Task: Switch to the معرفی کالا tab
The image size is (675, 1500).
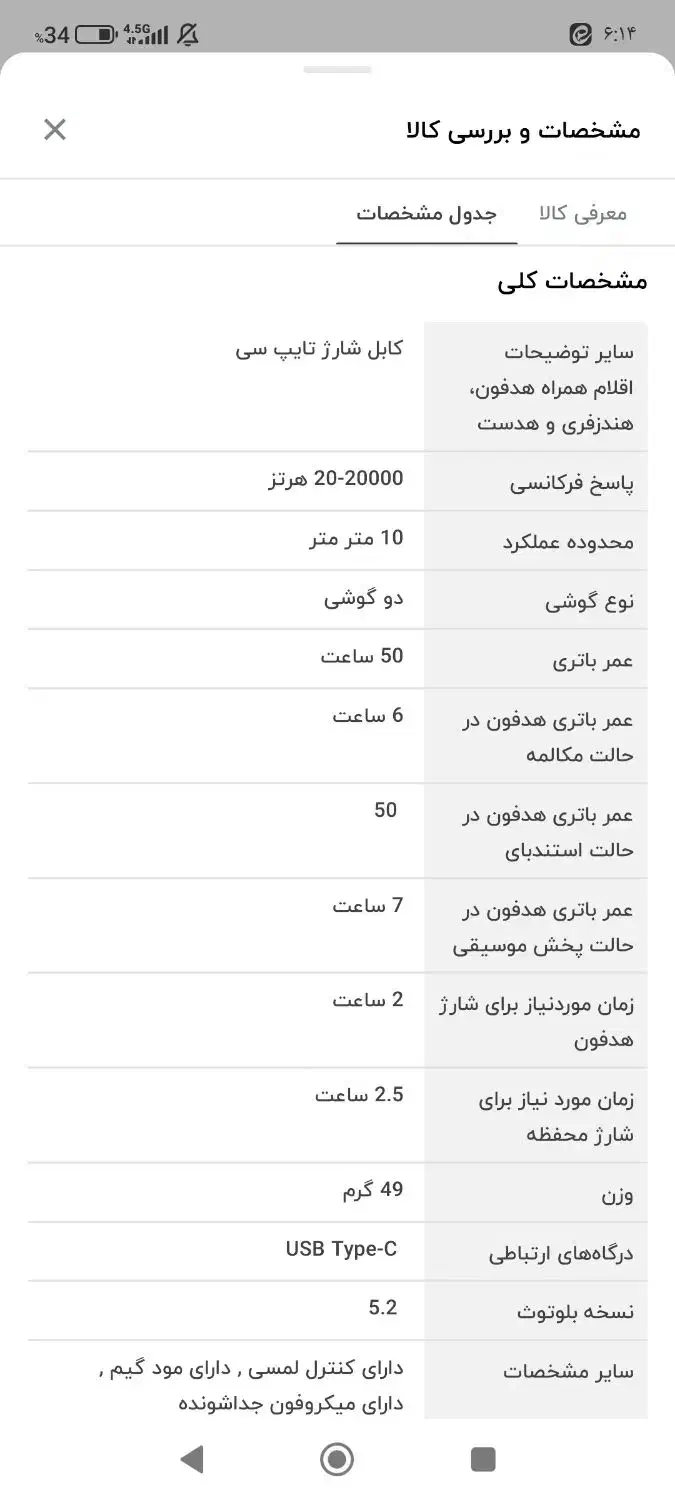Action: (583, 213)
